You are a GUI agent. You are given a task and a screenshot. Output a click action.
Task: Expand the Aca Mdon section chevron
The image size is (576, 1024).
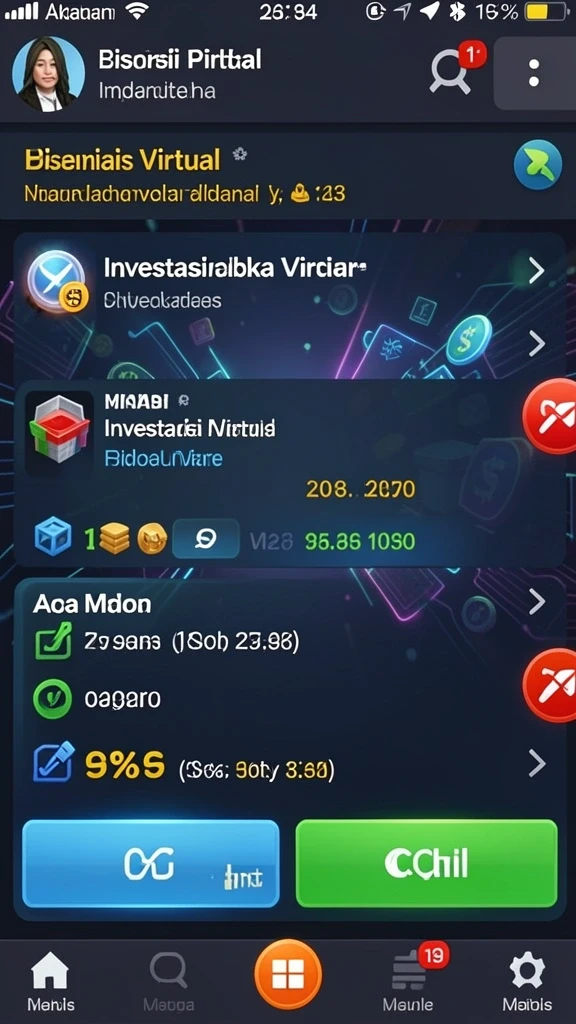coord(536,602)
